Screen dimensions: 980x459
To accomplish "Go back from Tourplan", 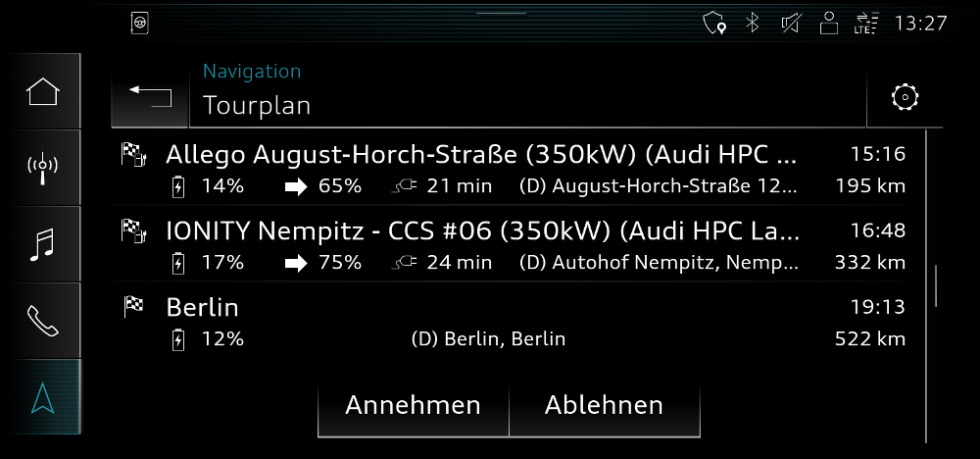I will click(150, 98).
